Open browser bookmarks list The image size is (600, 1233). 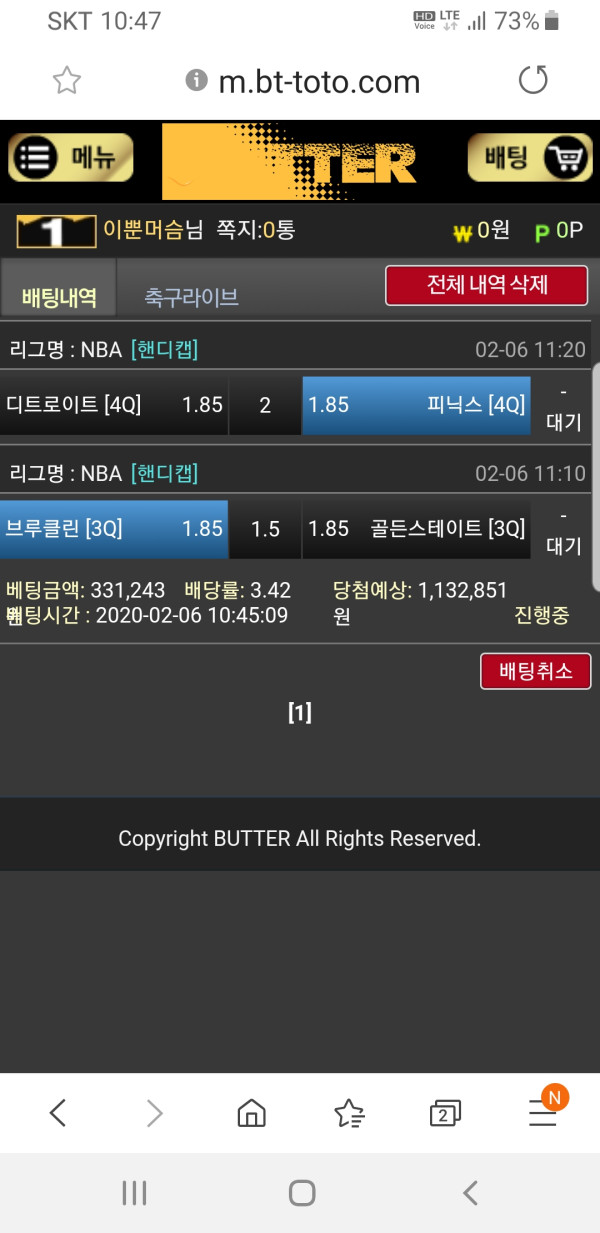point(349,1112)
